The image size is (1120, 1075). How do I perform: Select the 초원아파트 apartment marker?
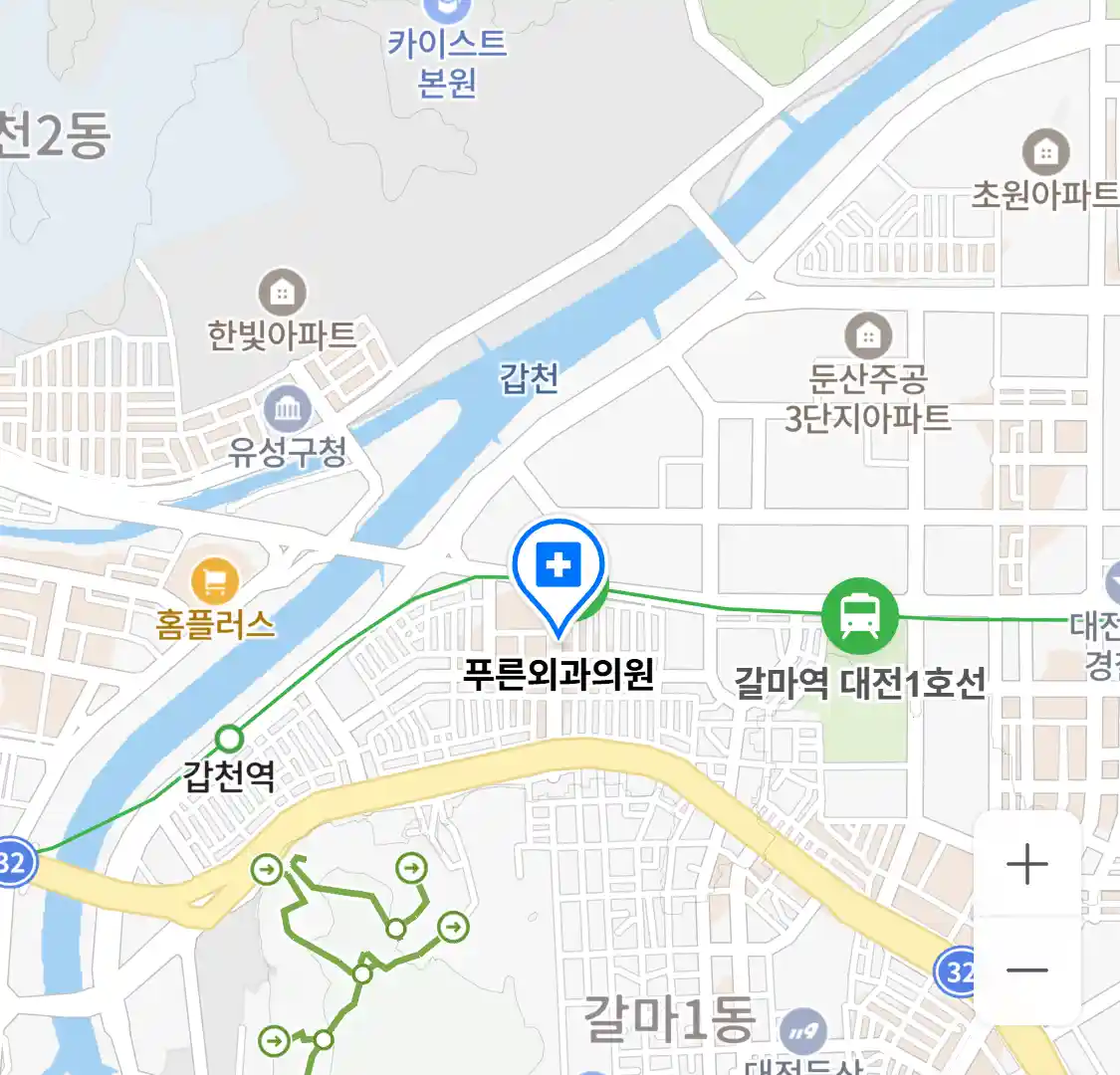[1045, 153]
